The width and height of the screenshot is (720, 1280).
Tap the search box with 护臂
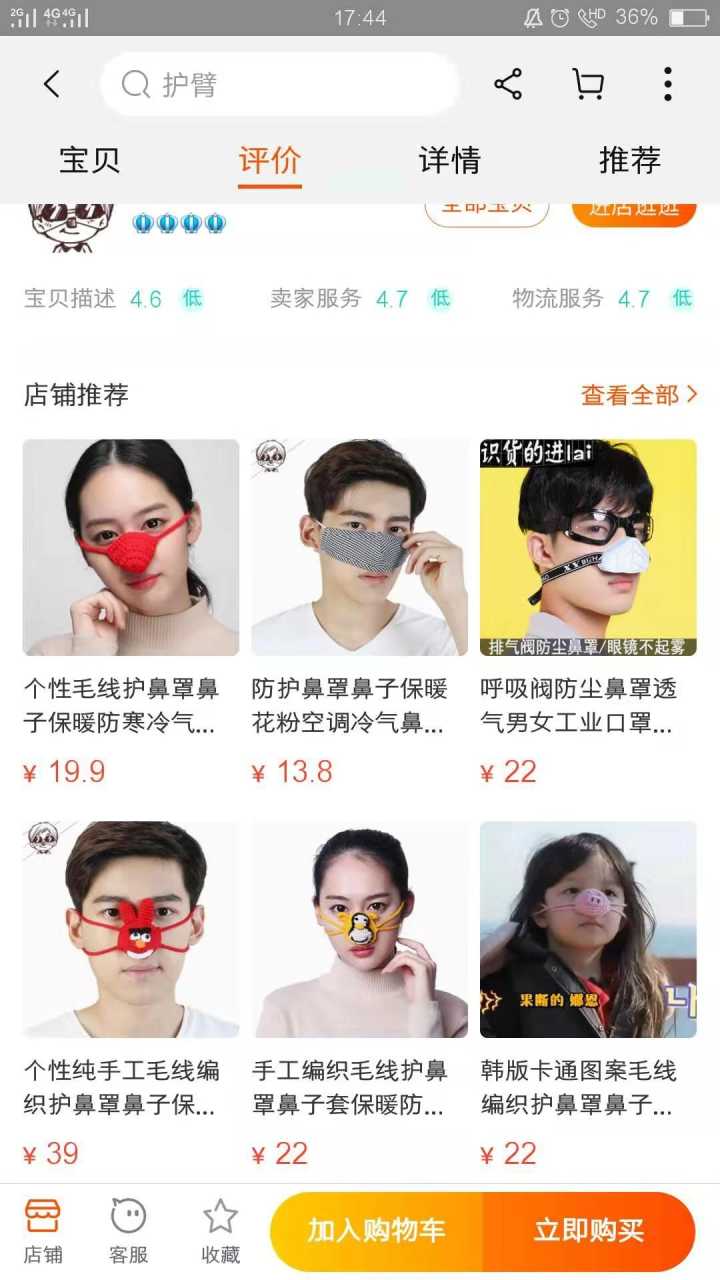[280, 85]
